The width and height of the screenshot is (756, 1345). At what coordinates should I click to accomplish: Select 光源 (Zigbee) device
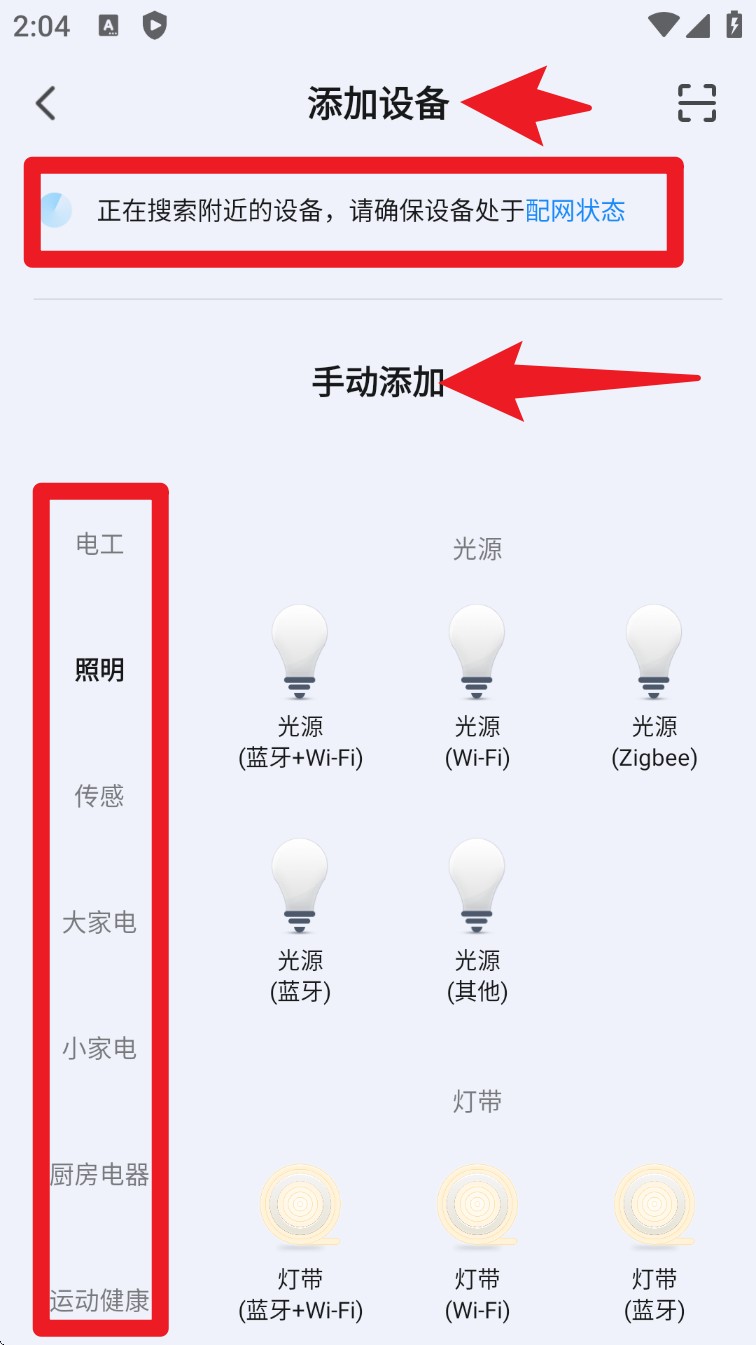click(x=654, y=686)
